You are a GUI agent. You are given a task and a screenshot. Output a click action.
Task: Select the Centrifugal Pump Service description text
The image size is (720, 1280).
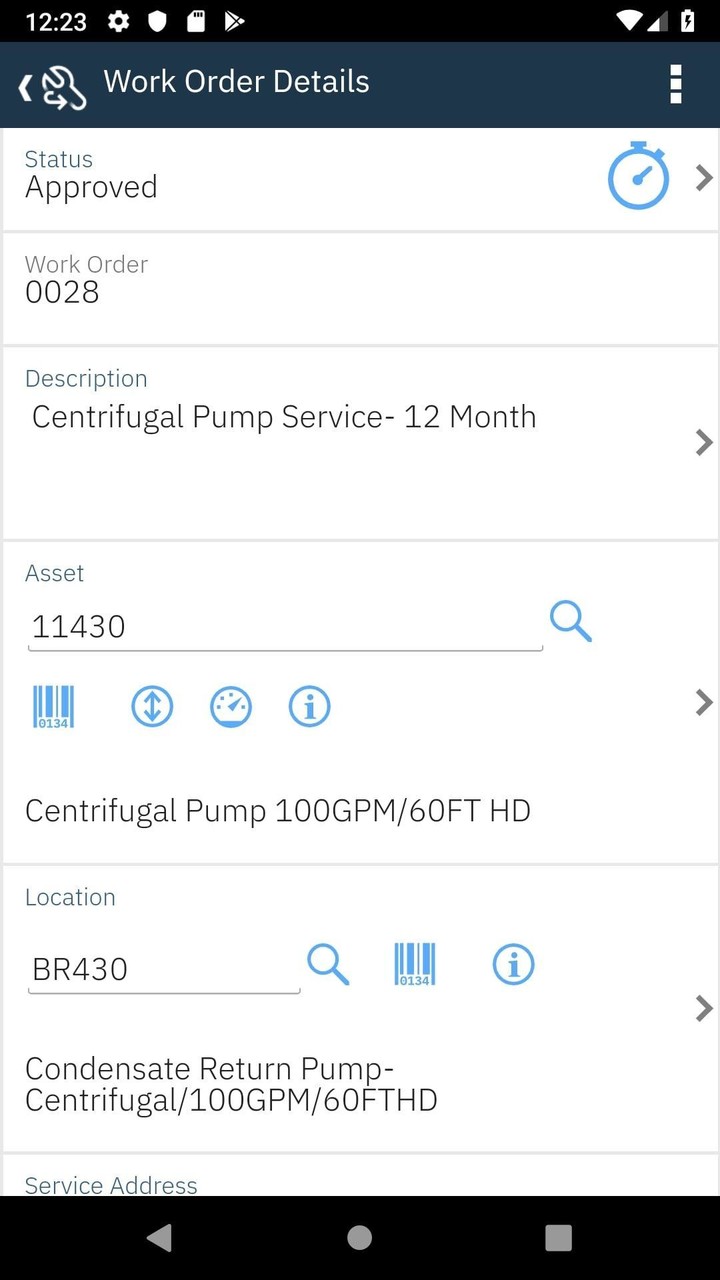click(283, 416)
